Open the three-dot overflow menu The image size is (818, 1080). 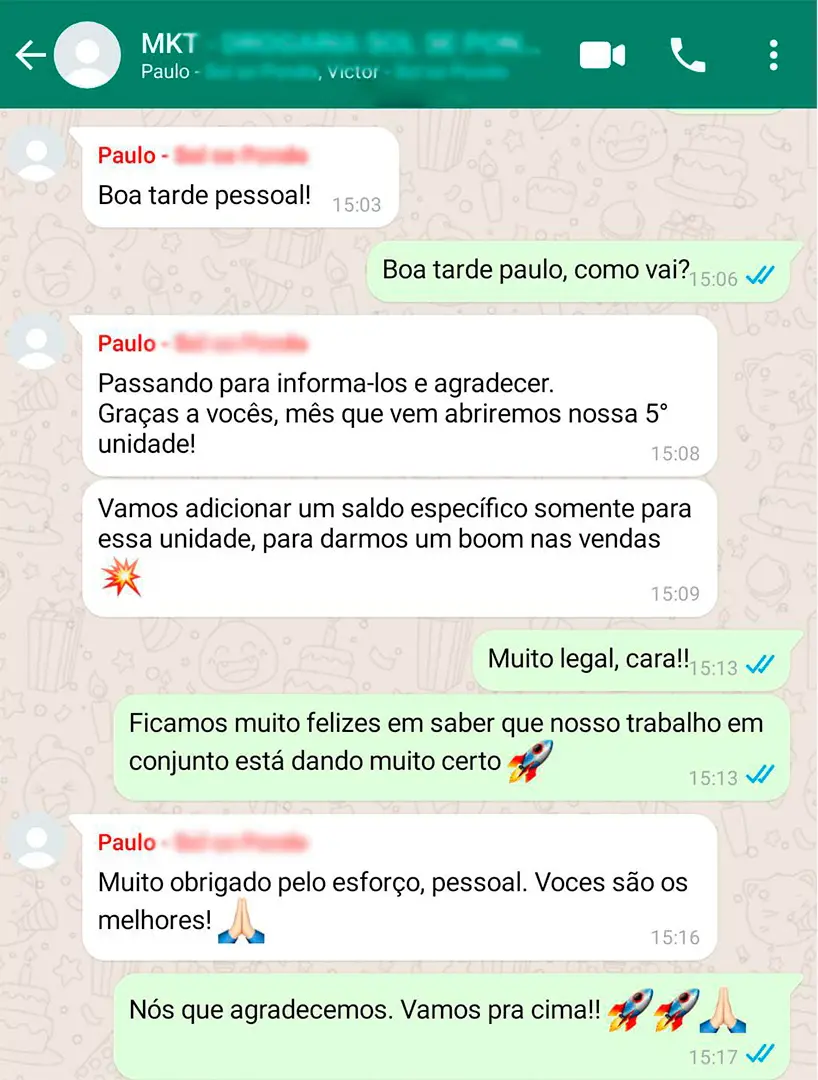(773, 55)
